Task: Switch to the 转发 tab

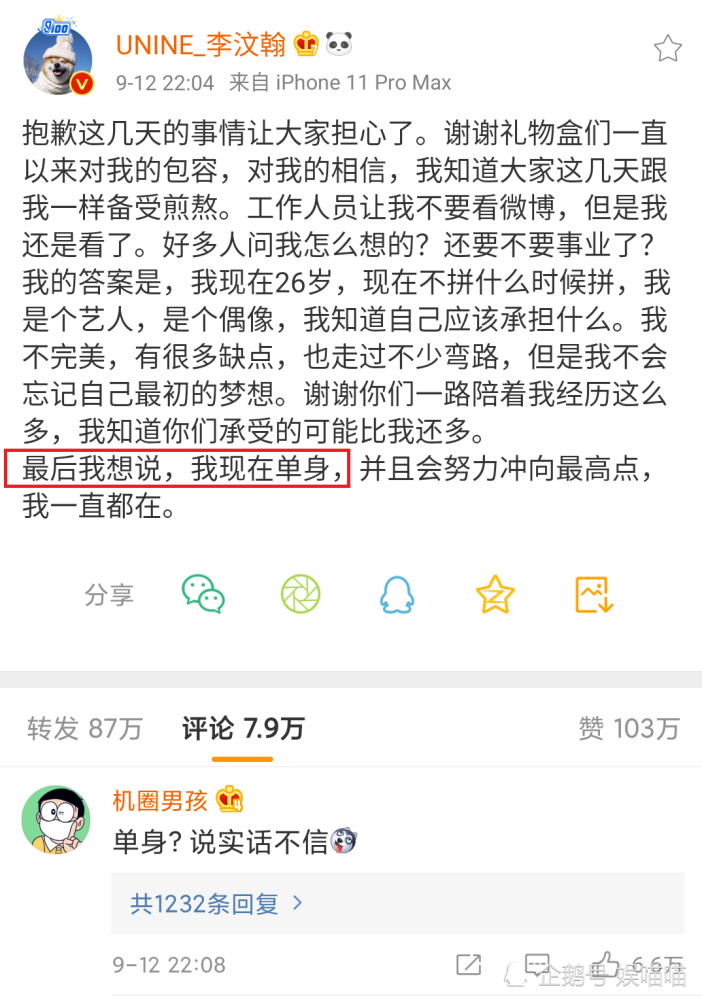Action: click(85, 729)
